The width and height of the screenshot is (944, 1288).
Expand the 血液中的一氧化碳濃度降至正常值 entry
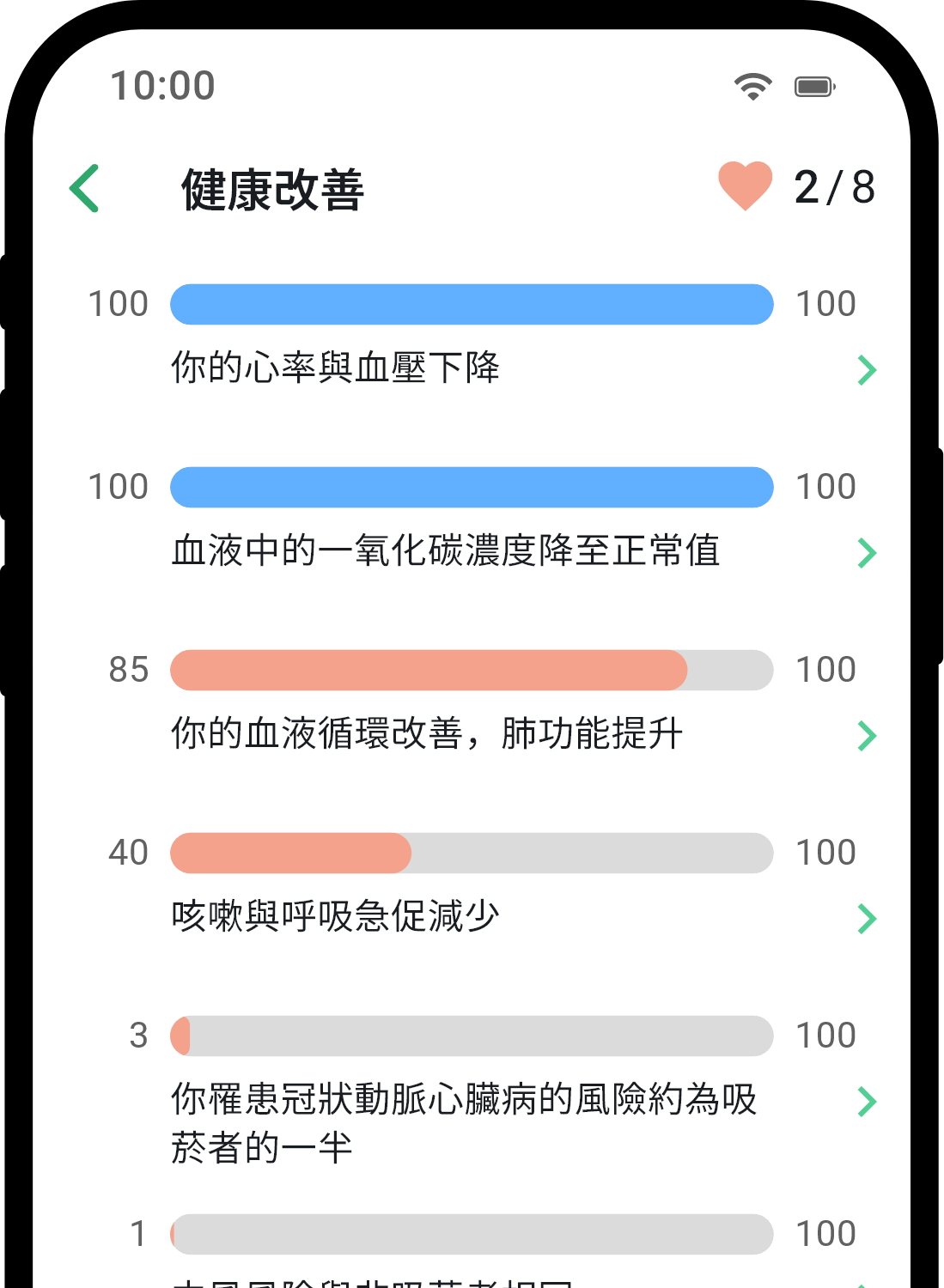866,552
